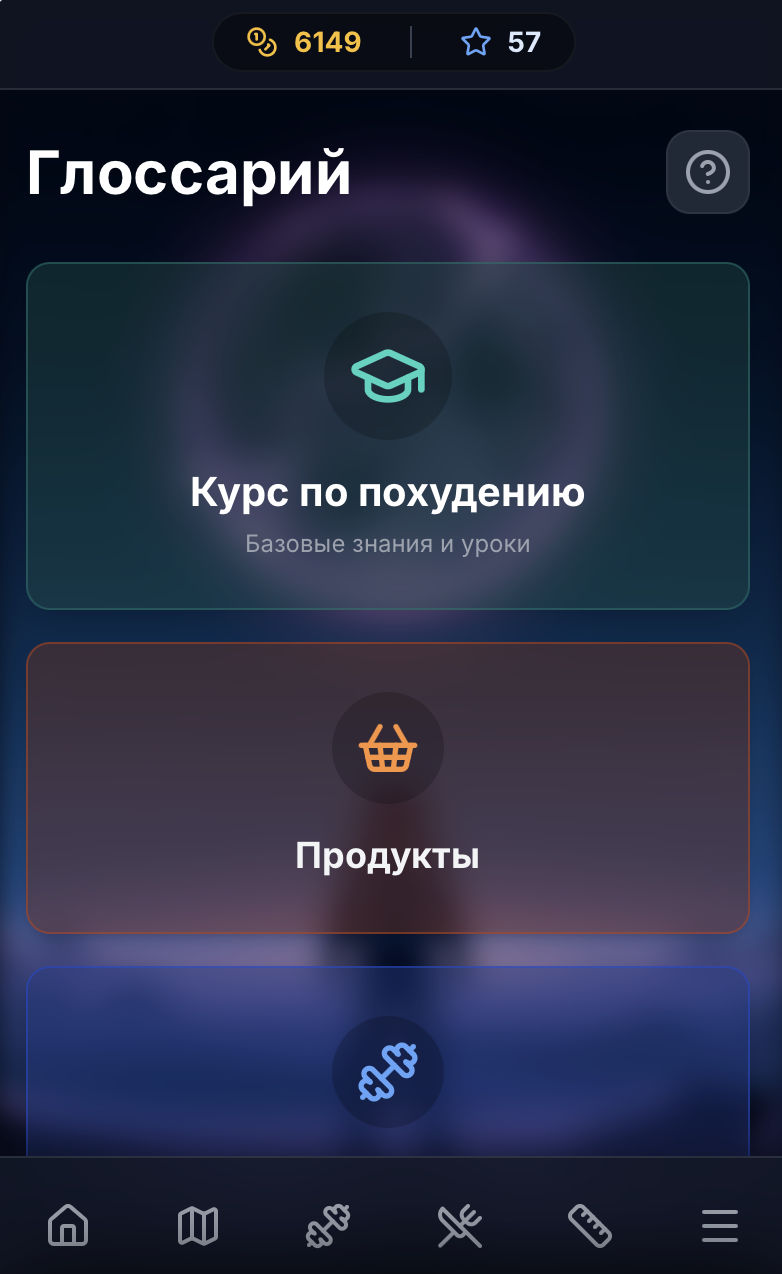782x1274 pixels.
Task: Select the map icon in bottom navigation
Action: (198, 1225)
